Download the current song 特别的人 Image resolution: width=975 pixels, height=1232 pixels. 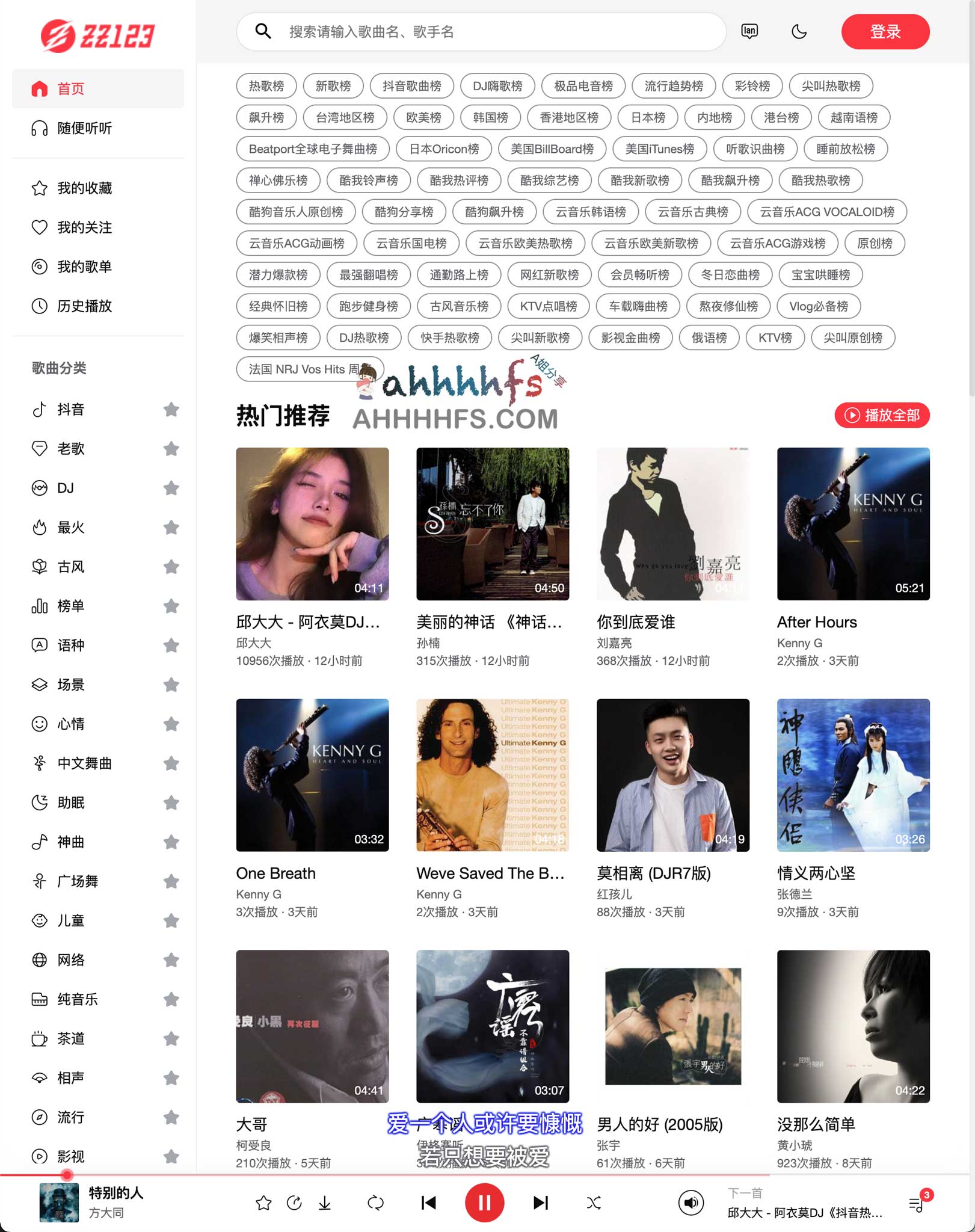(x=325, y=1203)
